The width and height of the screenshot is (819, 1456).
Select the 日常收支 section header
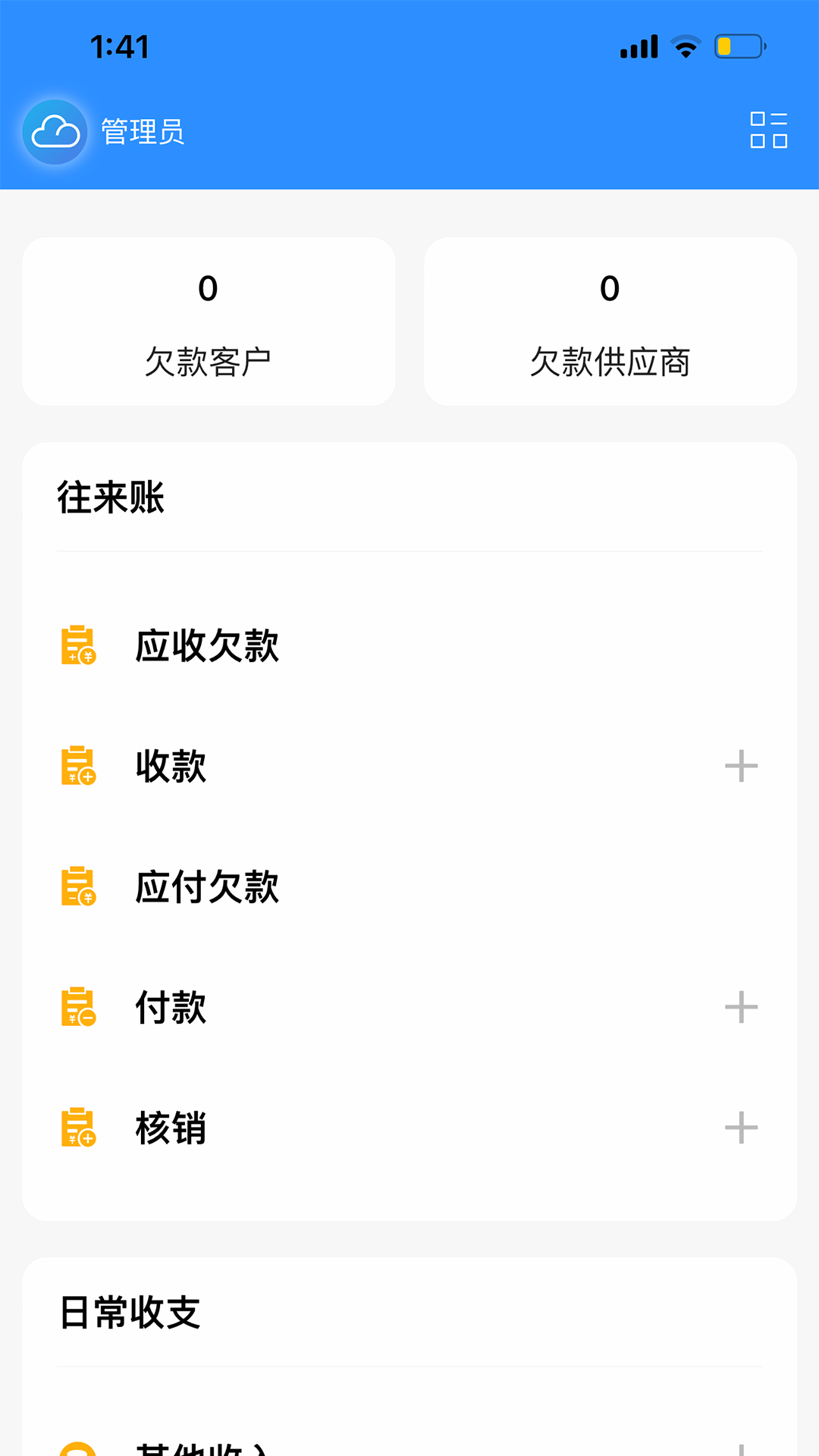click(x=129, y=1314)
